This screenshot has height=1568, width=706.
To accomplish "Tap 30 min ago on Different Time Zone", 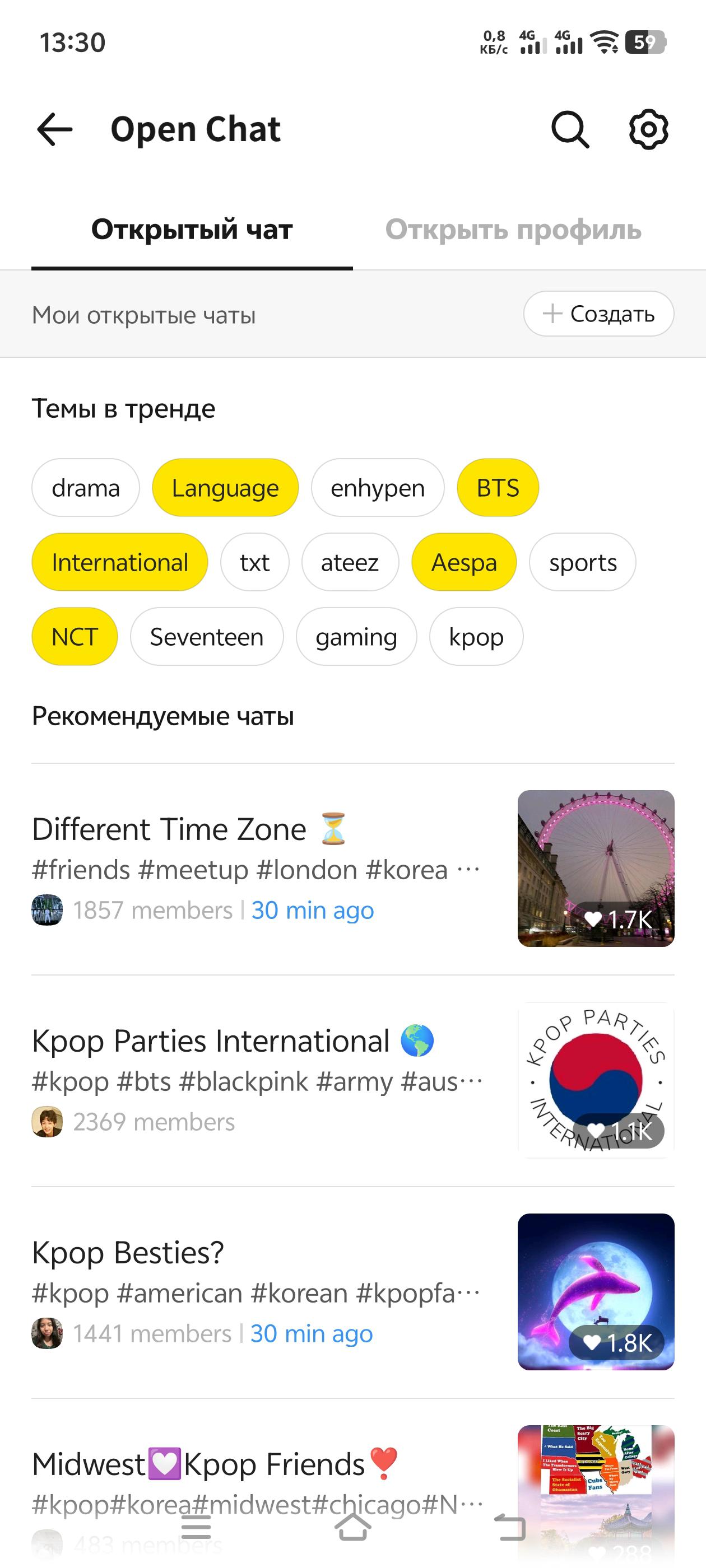I will point(313,910).
